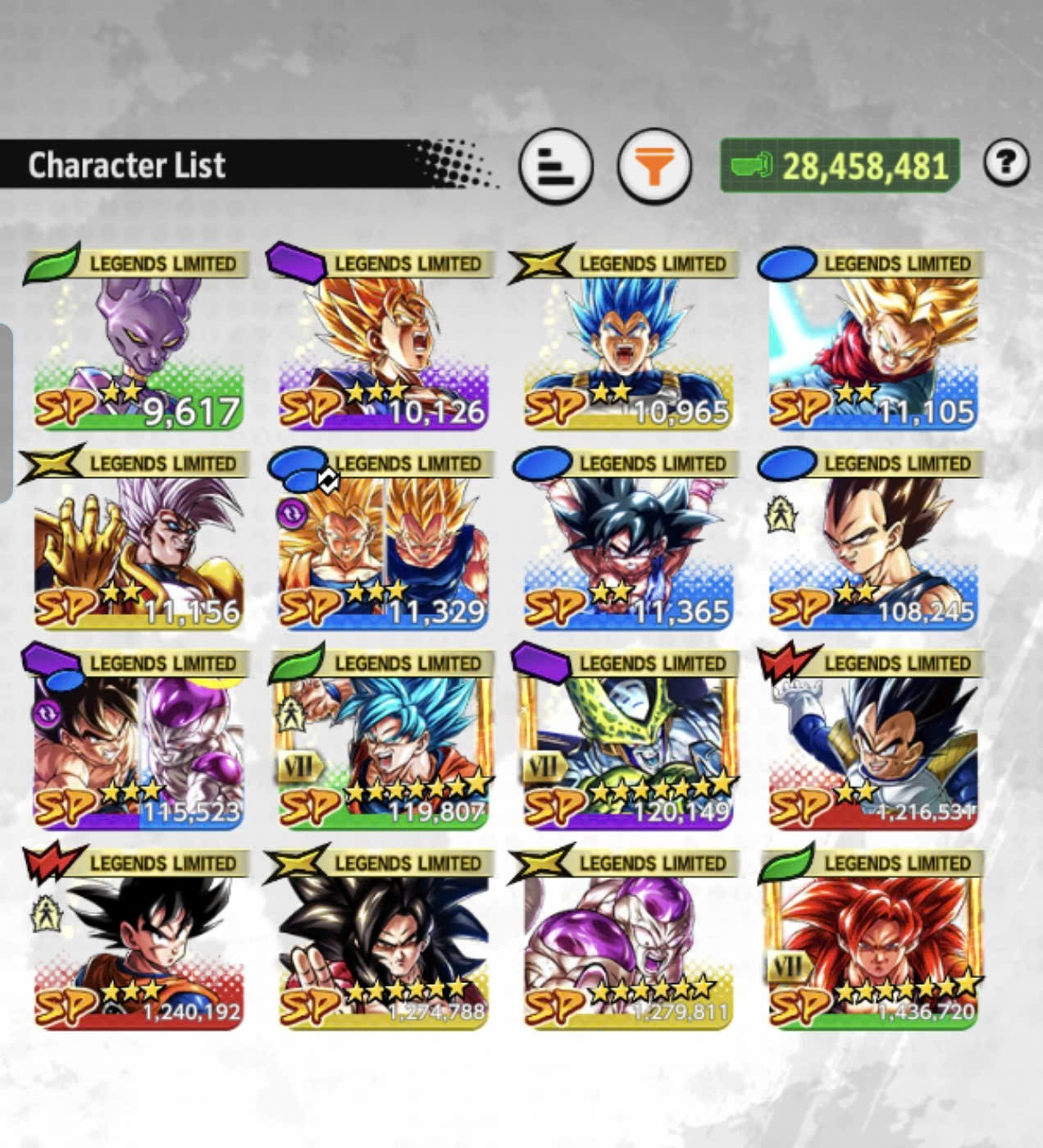Open the orange filter funnel
Image resolution: width=1043 pixels, height=1148 pixels.
coord(654,166)
